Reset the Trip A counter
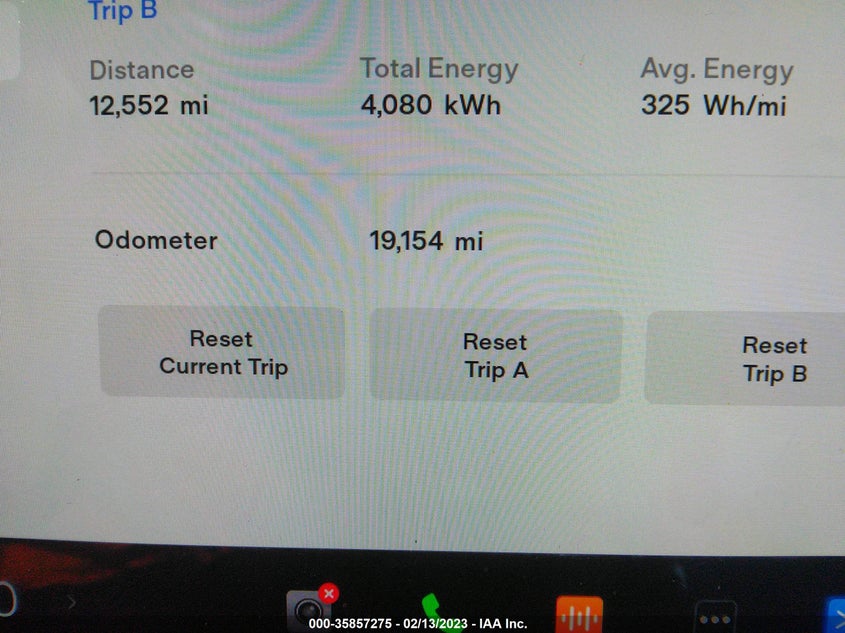Screen dimensions: 845x633 click(495, 356)
